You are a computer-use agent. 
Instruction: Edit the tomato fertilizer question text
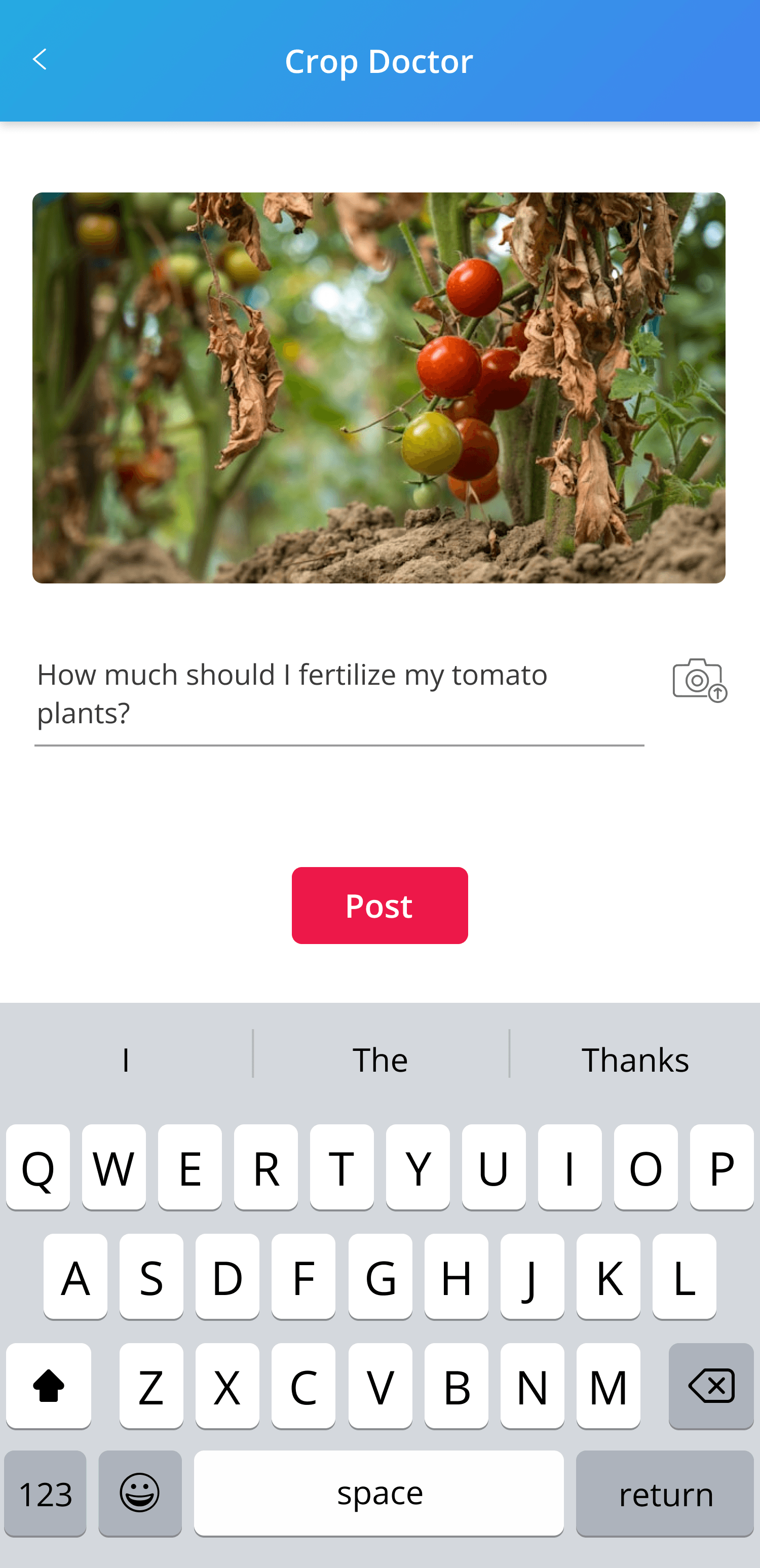tap(338, 693)
